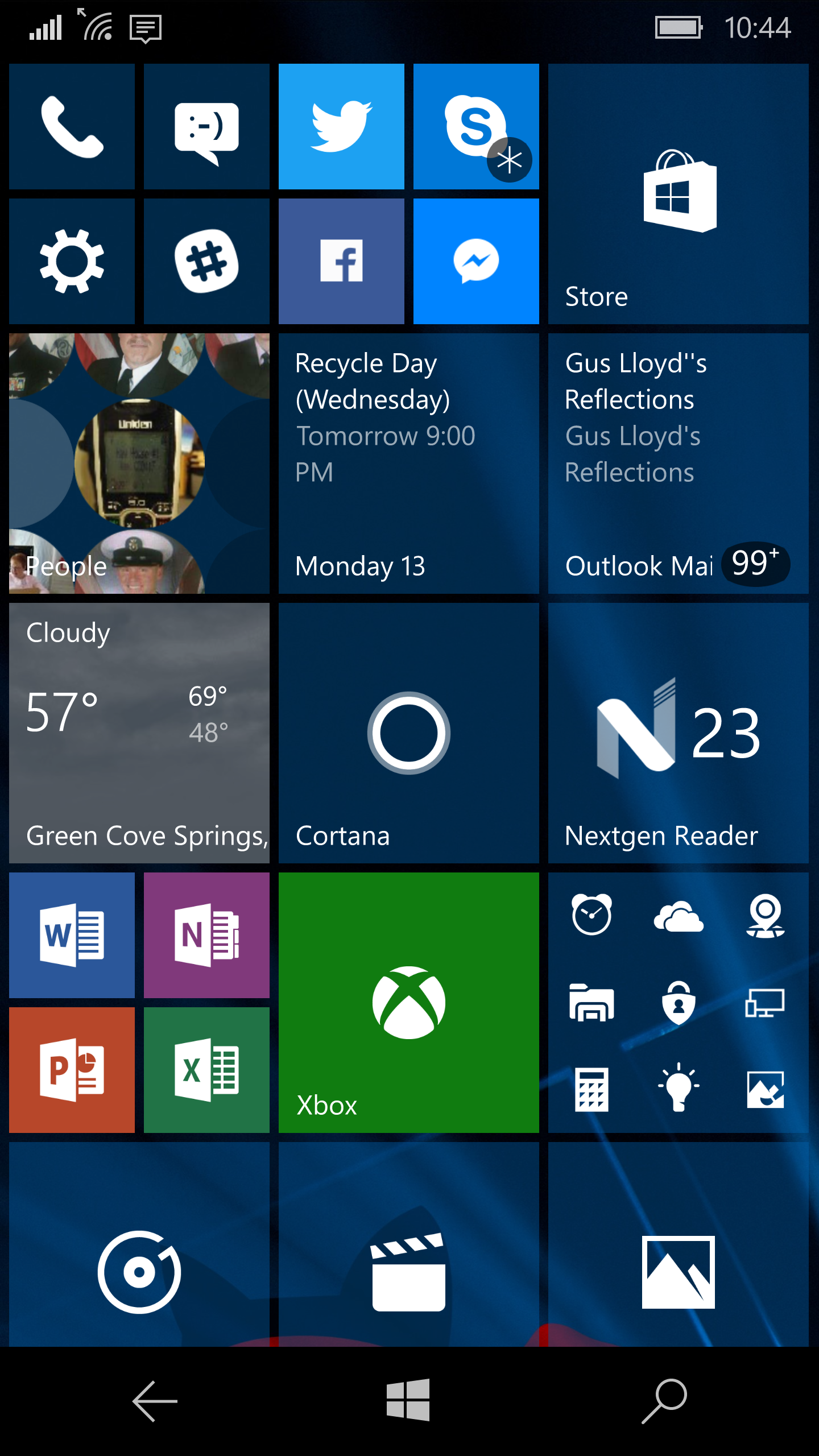Open the weather tile for Green Cove Springs

(139, 733)
